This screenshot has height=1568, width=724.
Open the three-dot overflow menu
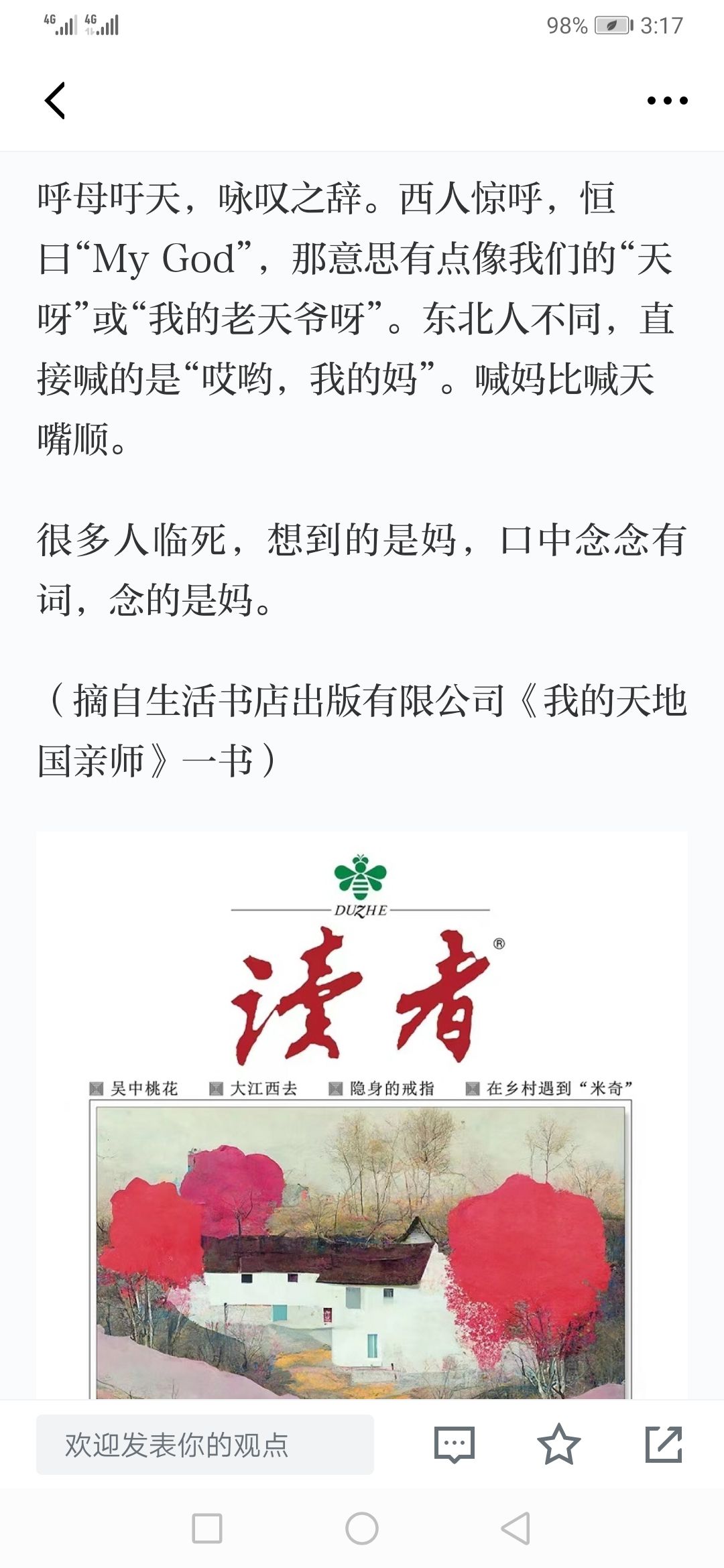[x=667, y=101]
